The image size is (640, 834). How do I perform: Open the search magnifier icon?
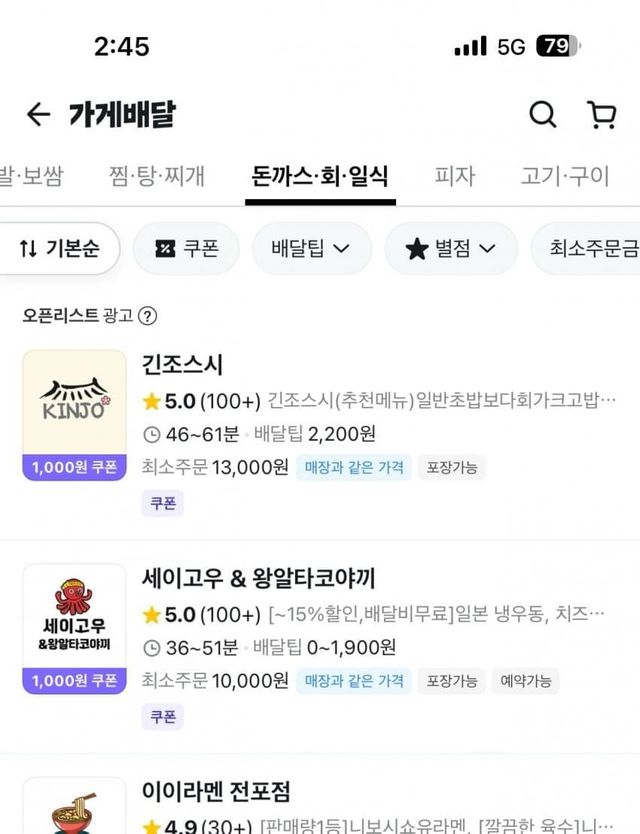click(x=542, y=115)
